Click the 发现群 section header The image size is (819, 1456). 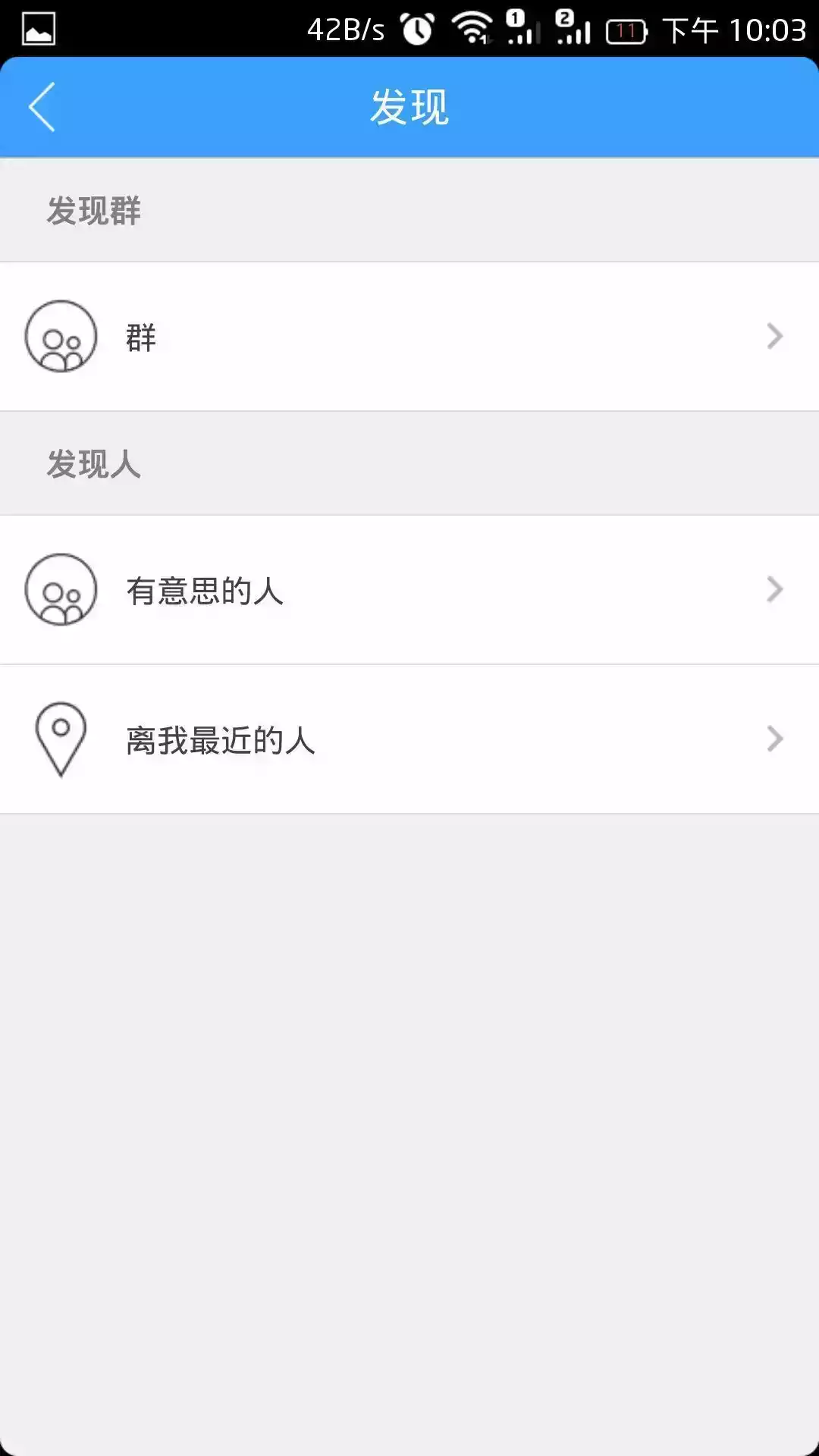[95, 209]
